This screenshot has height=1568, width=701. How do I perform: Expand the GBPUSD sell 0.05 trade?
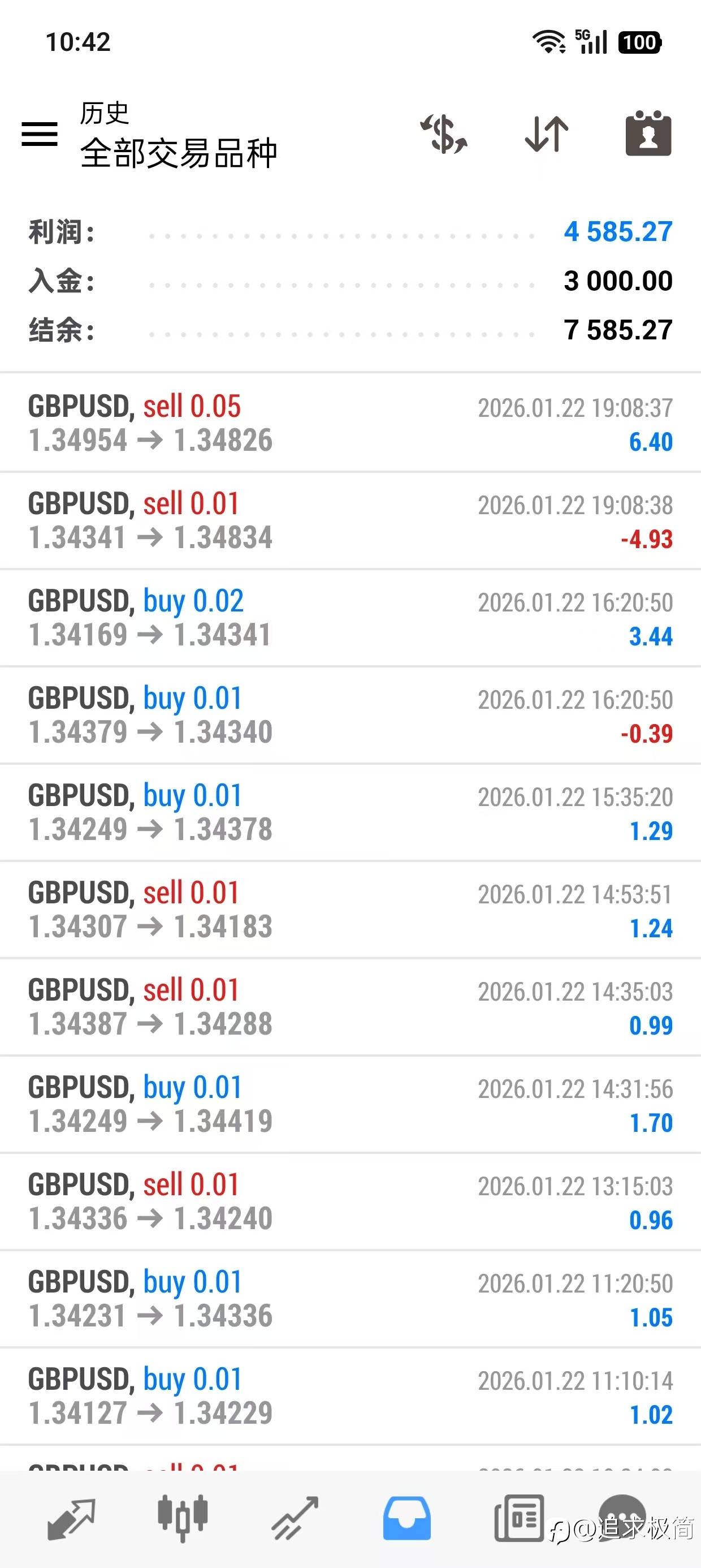pyautogui.click(x=350, y=423)
